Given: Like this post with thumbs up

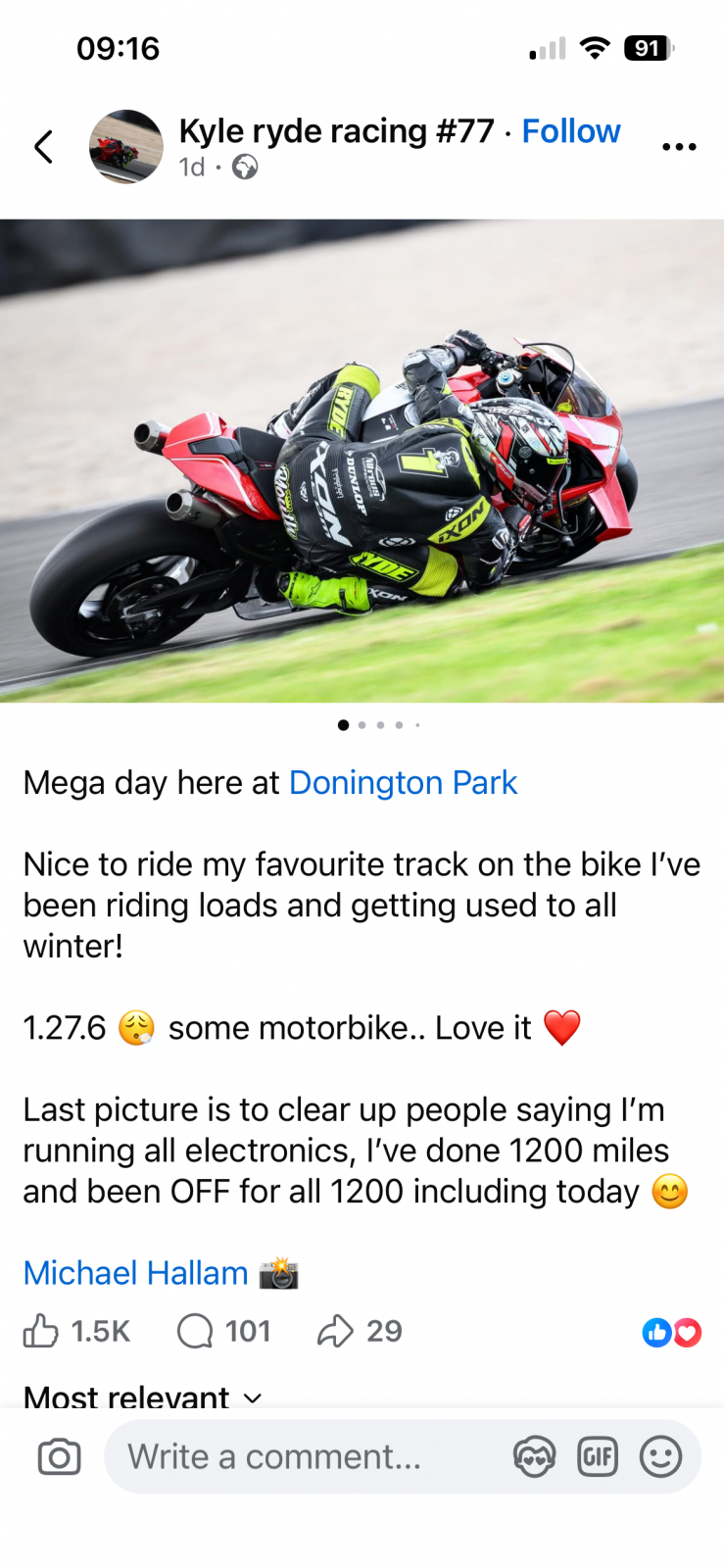Looking at the screenshot, I should coord(41,1331).
